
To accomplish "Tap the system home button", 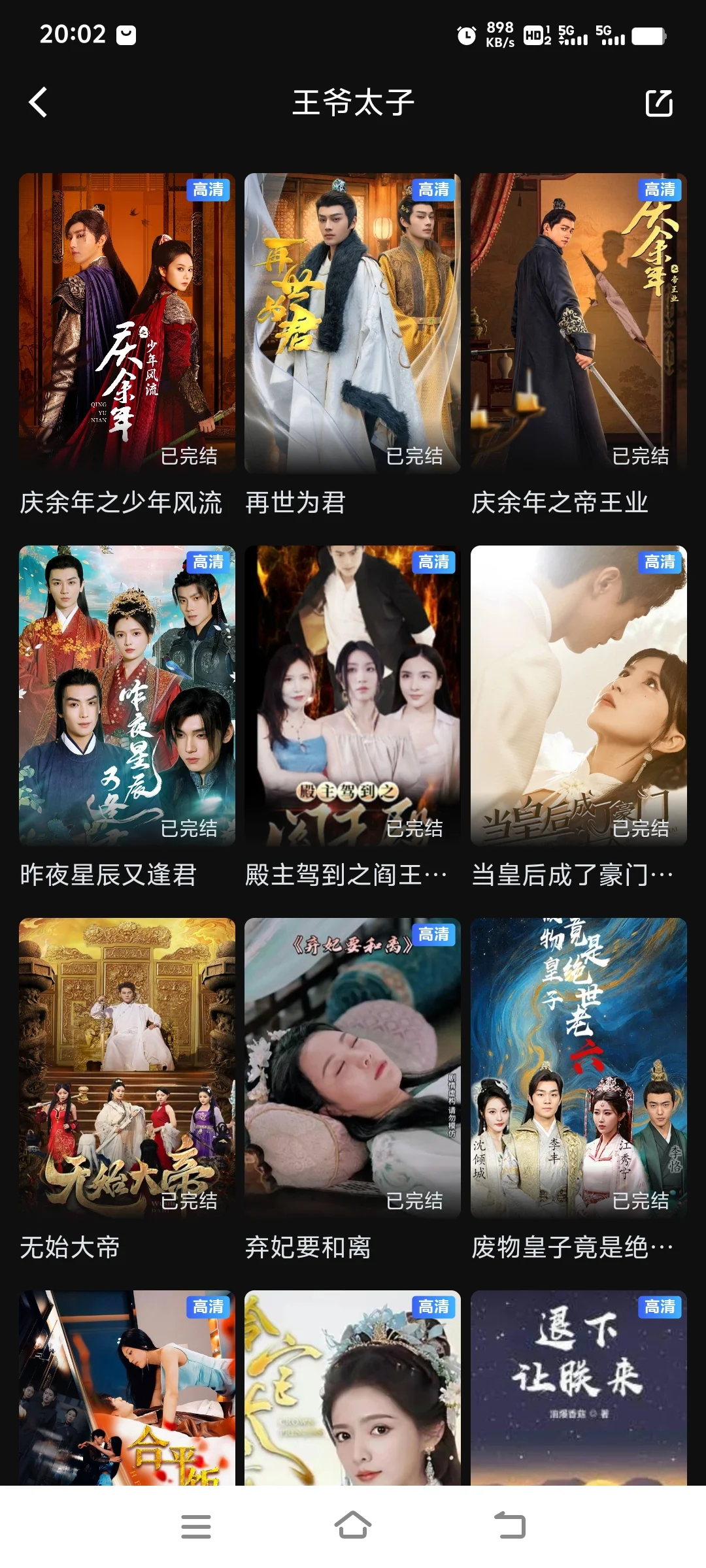I will [353, 1526].
